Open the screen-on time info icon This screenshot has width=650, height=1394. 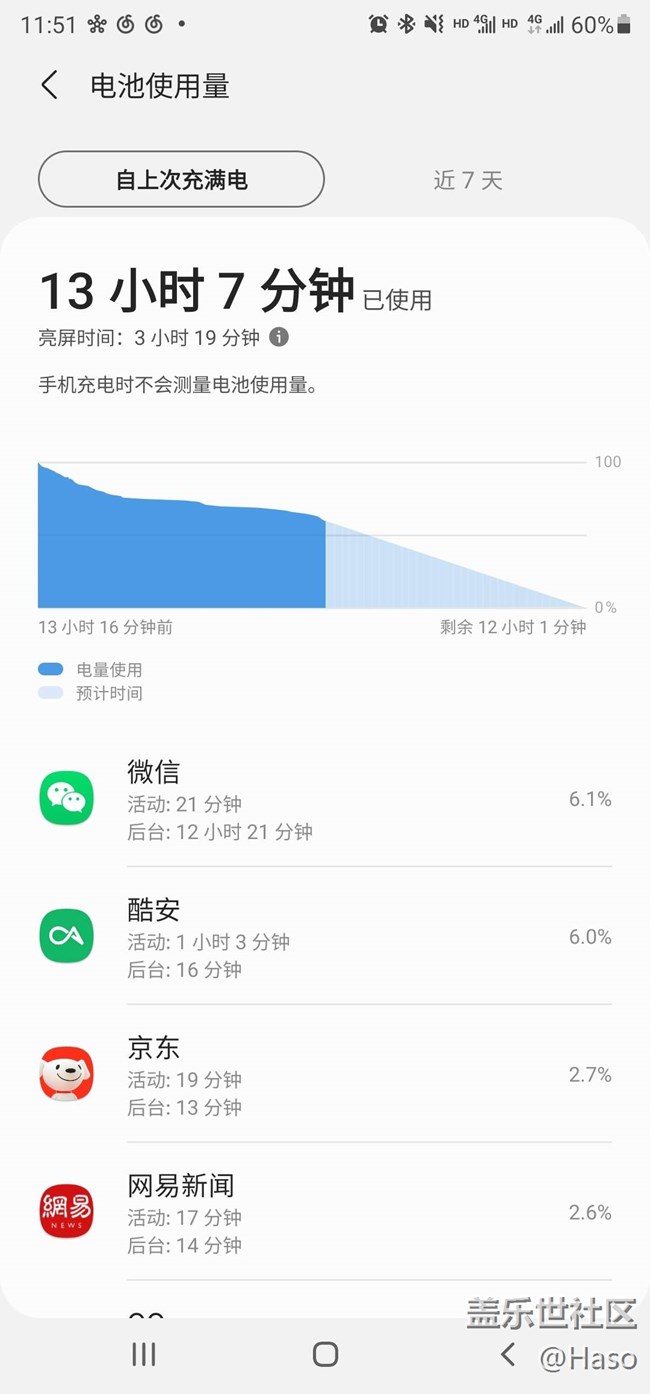click(279, 337)
